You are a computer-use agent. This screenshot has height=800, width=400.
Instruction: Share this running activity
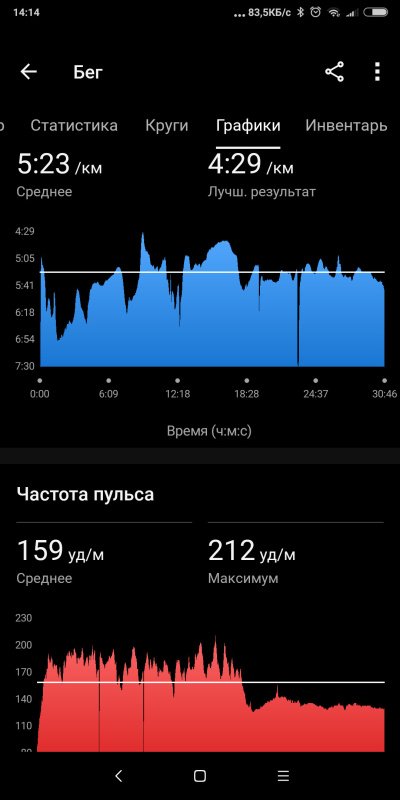(335, 72)
